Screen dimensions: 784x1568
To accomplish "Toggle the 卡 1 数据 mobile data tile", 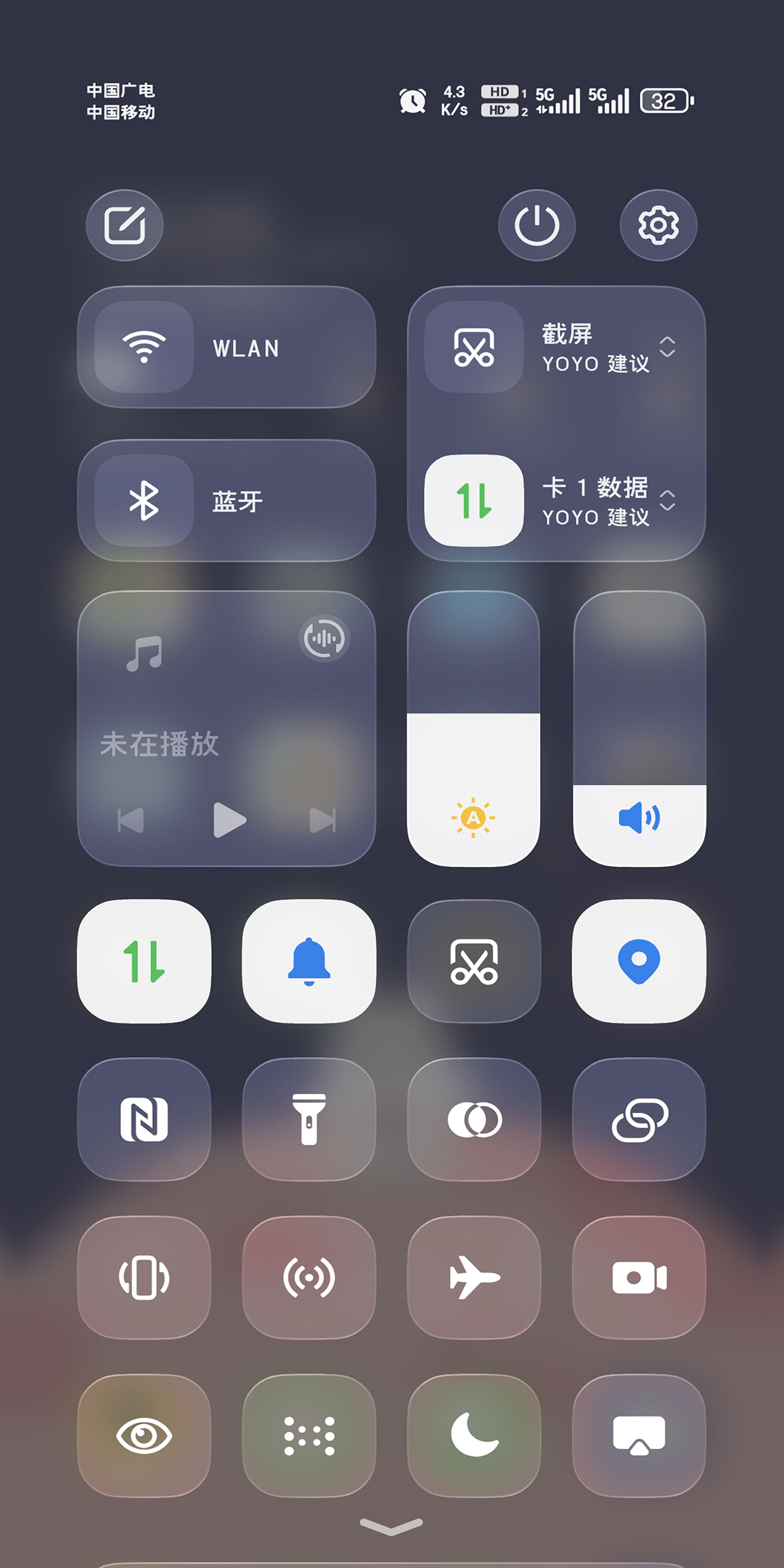I will click(474, 501).
